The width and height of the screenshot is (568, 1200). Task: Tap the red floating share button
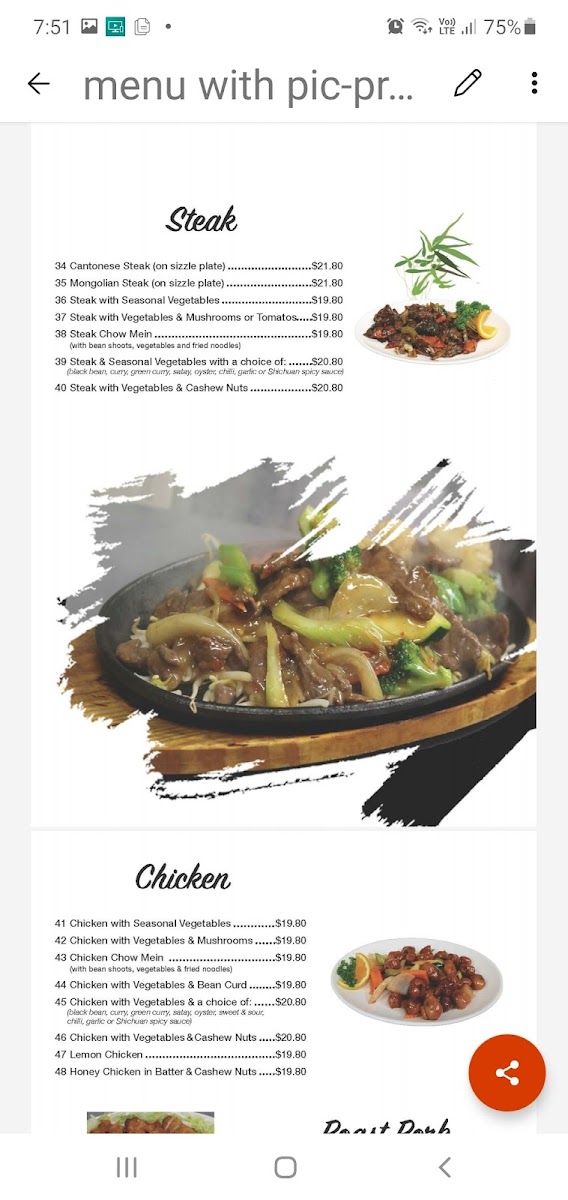(x=507, y=1073)
